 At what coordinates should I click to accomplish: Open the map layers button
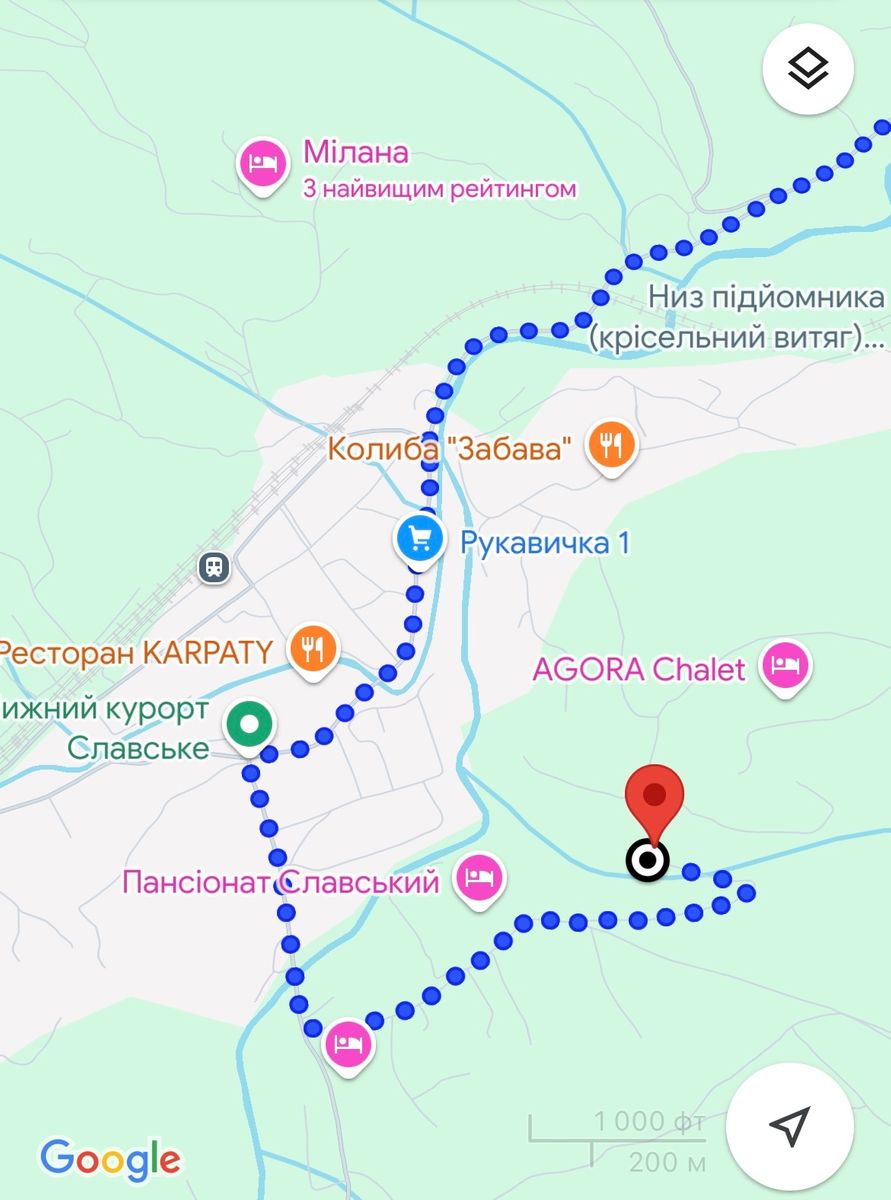coord(808,69)
